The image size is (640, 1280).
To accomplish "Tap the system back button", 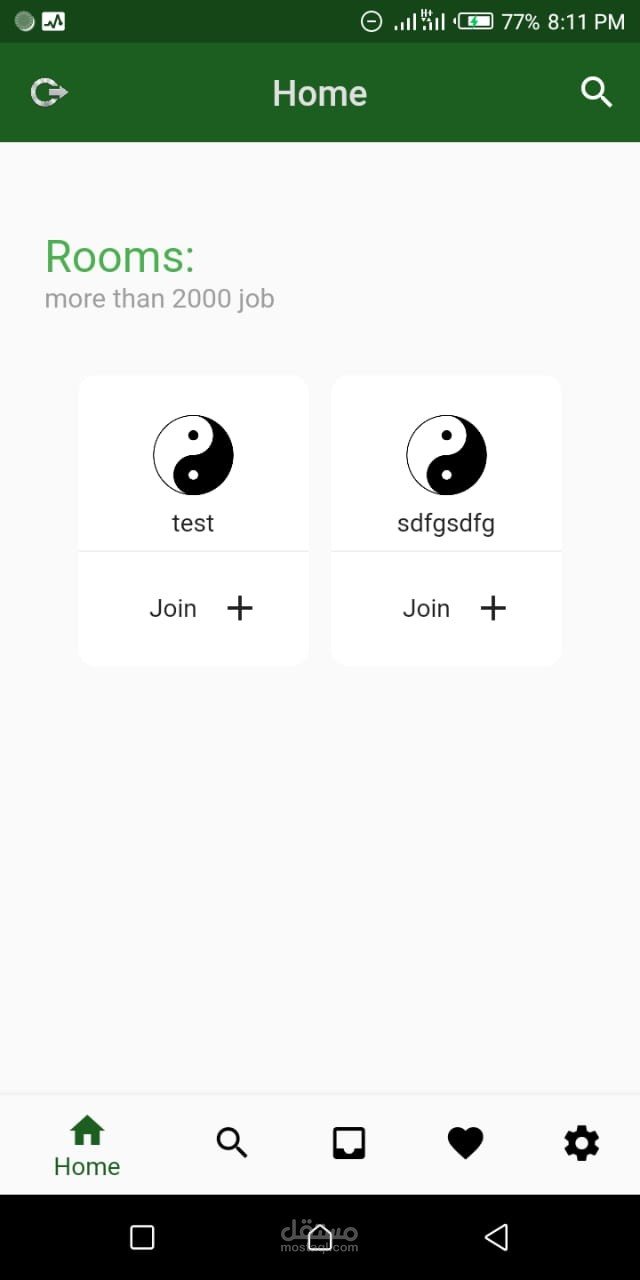I will click(496, 1237).
